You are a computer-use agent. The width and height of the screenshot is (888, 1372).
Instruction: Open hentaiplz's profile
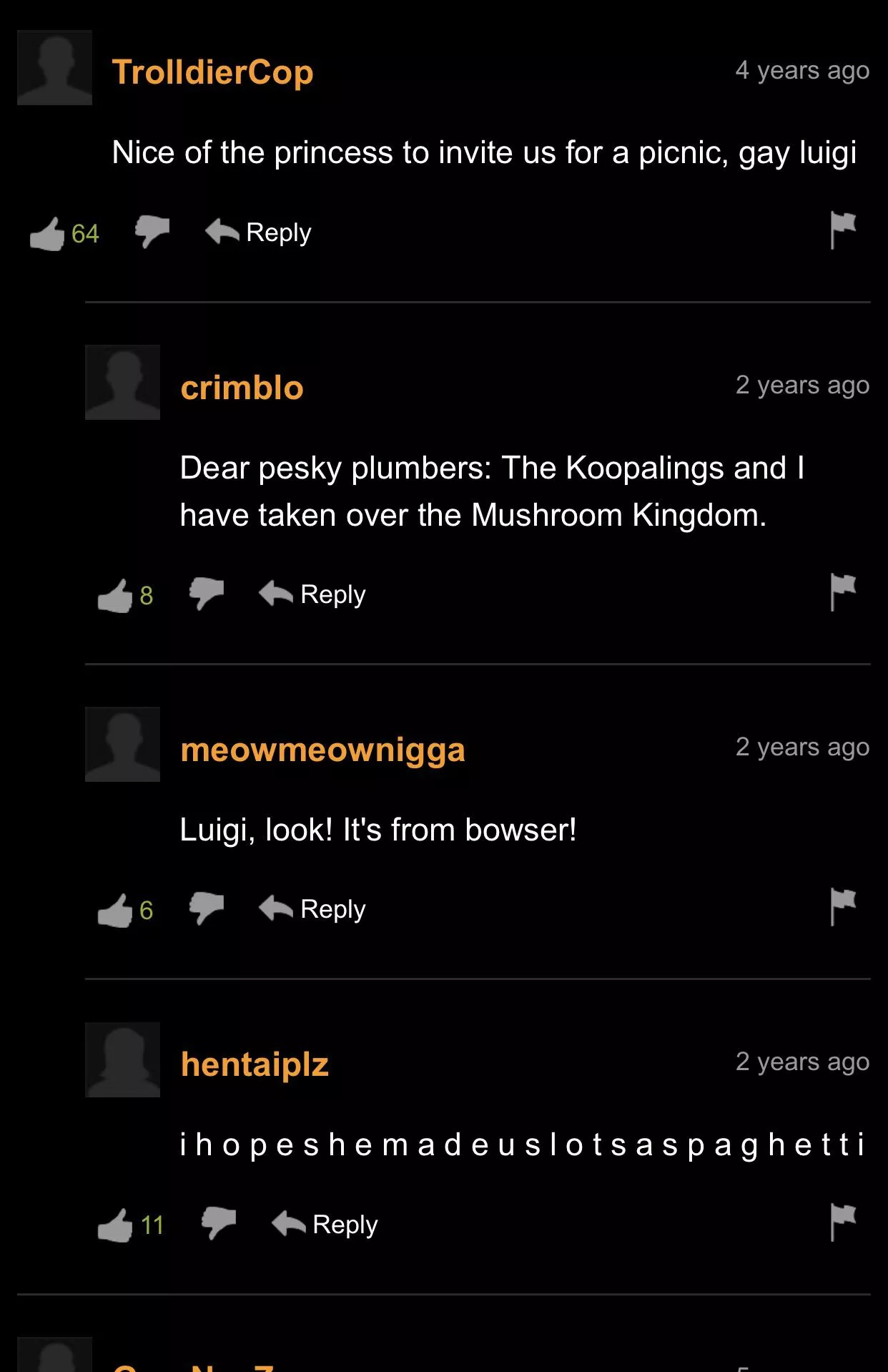(x=255, y=1064)
